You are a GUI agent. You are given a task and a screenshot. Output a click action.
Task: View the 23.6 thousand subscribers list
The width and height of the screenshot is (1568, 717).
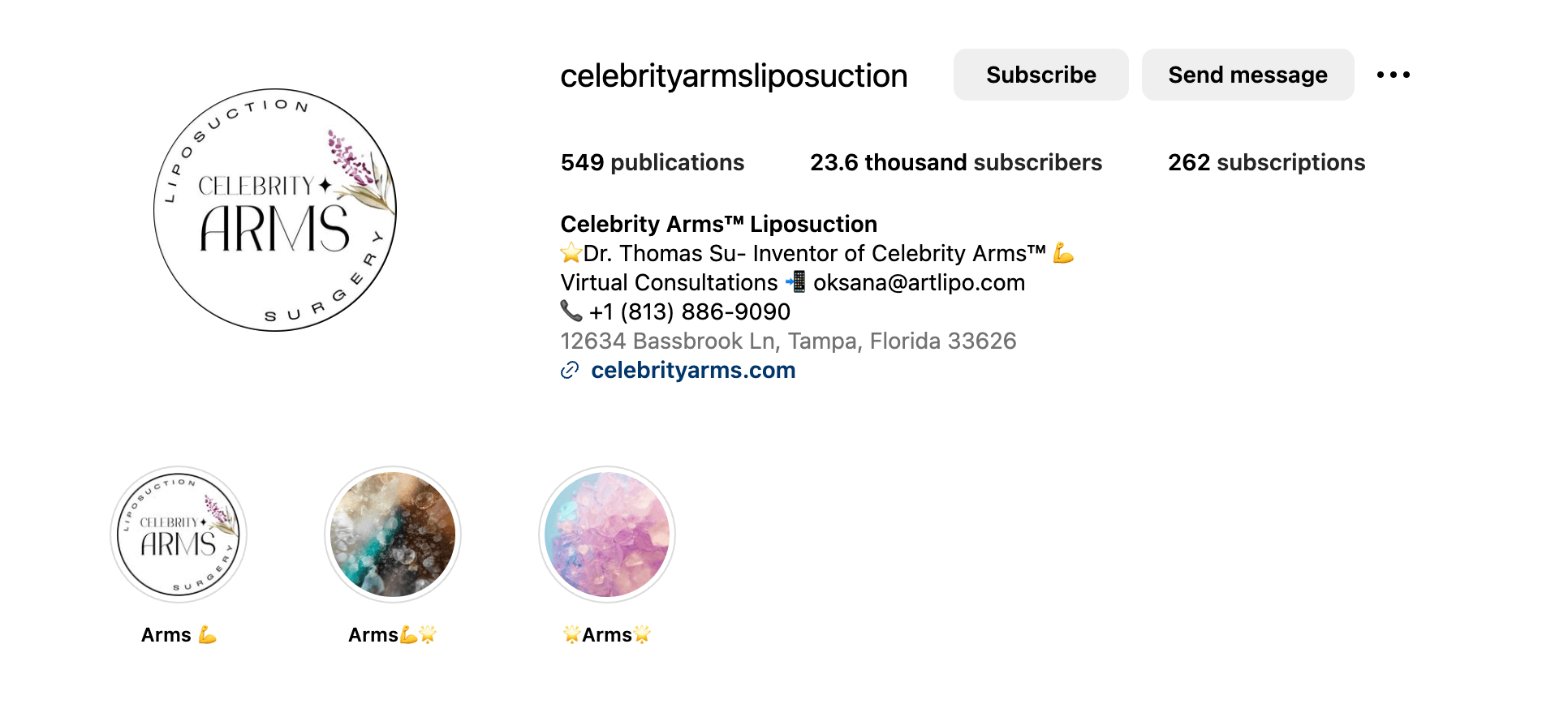(x=955, y=162)
